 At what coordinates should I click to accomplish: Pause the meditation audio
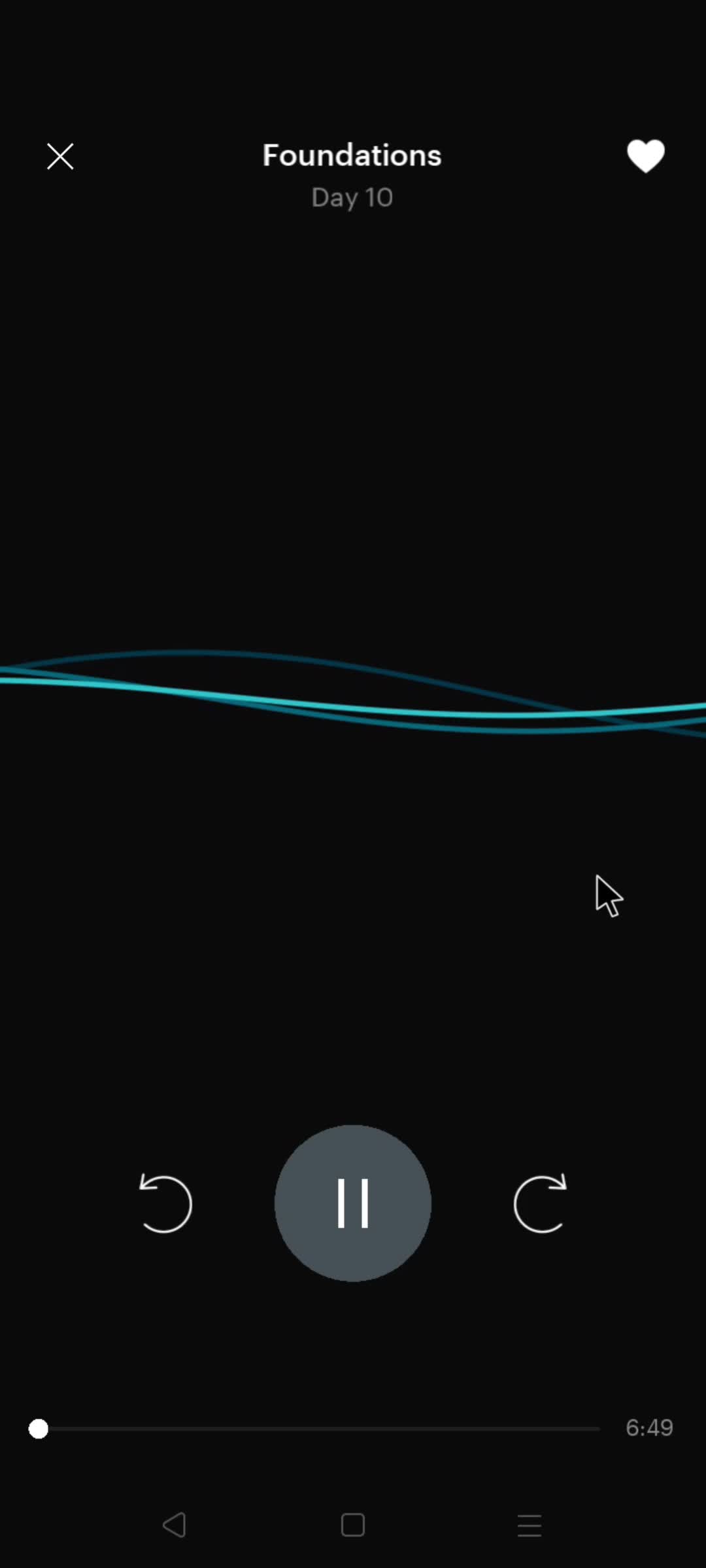click(x=352, y=1203)
